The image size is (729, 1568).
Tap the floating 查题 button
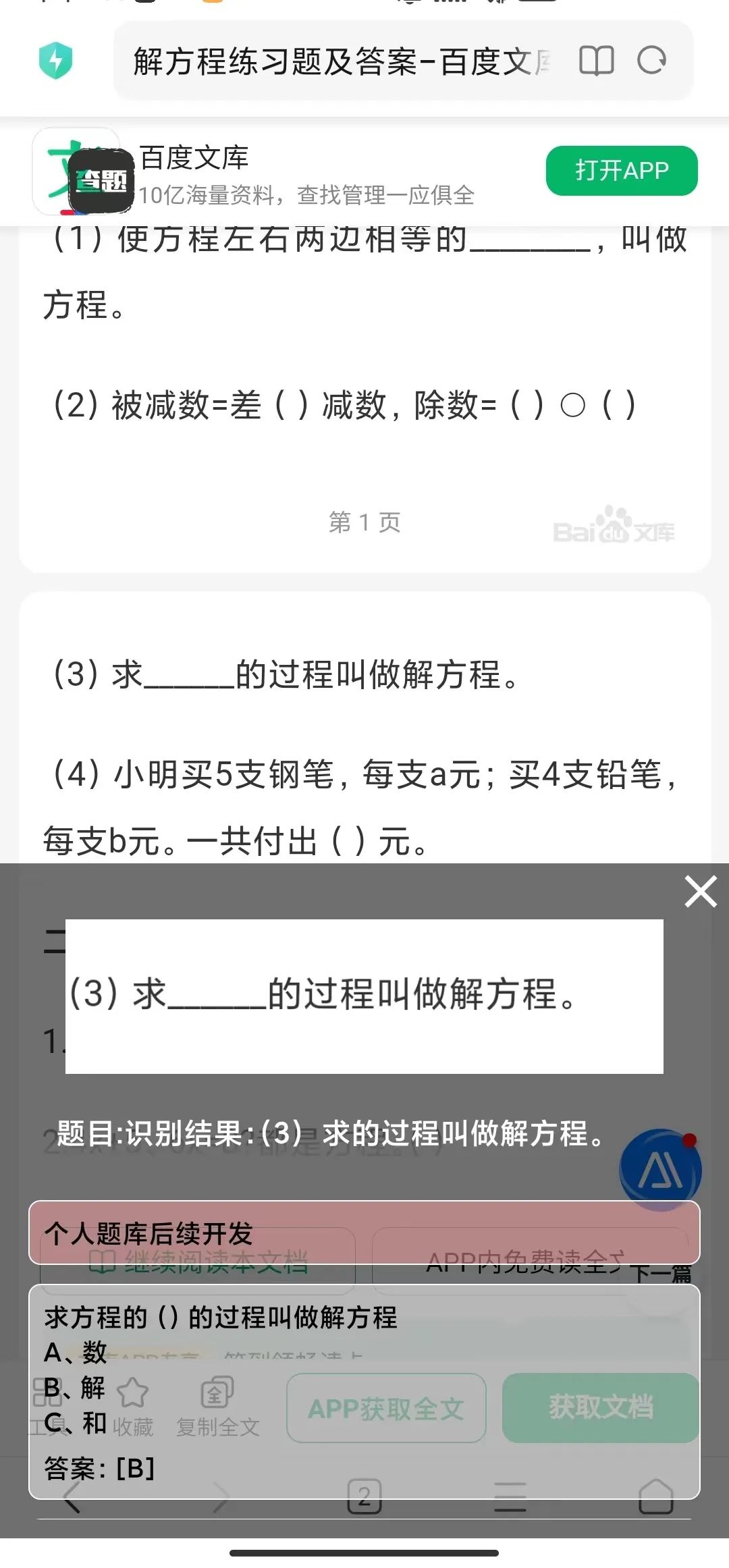(101, 180)
